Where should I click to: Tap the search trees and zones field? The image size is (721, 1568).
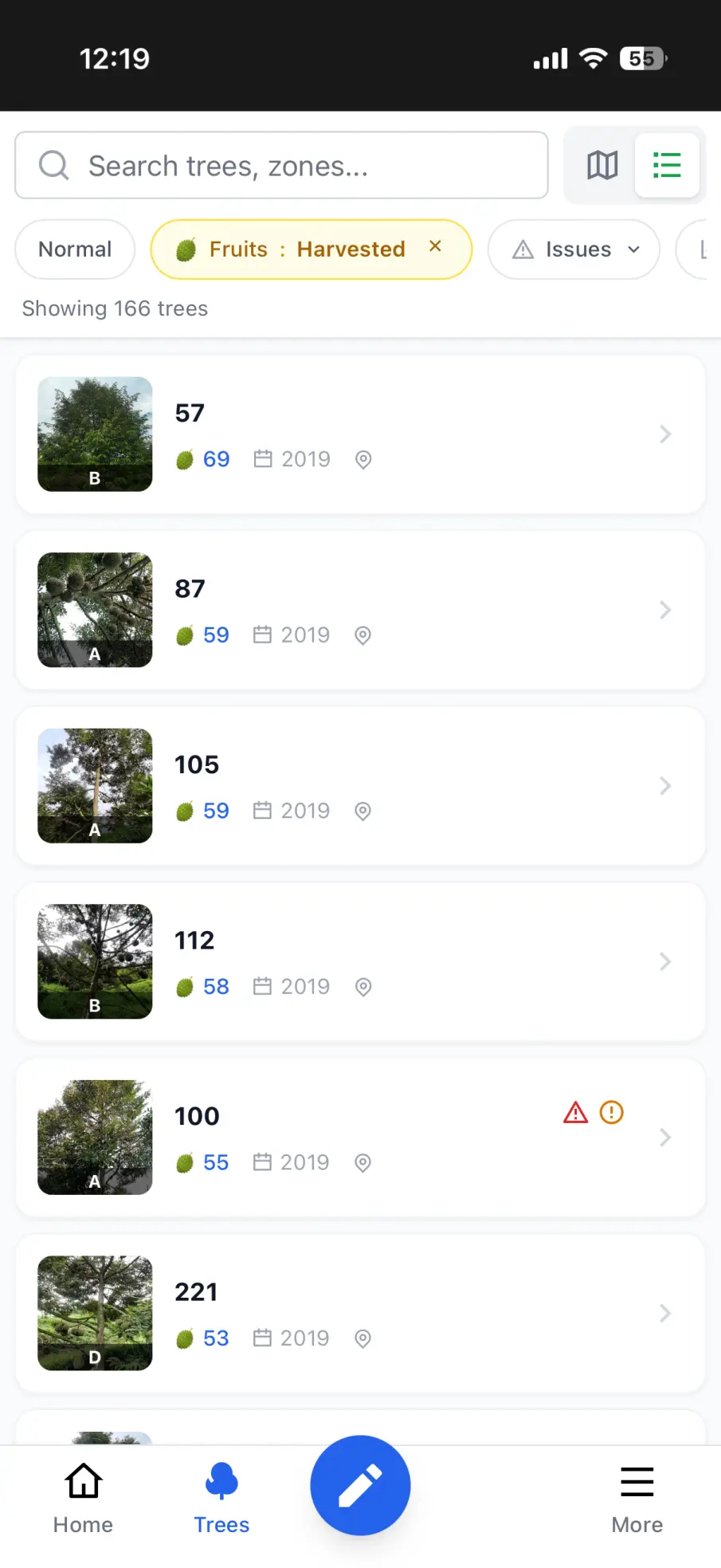point(281,166)
